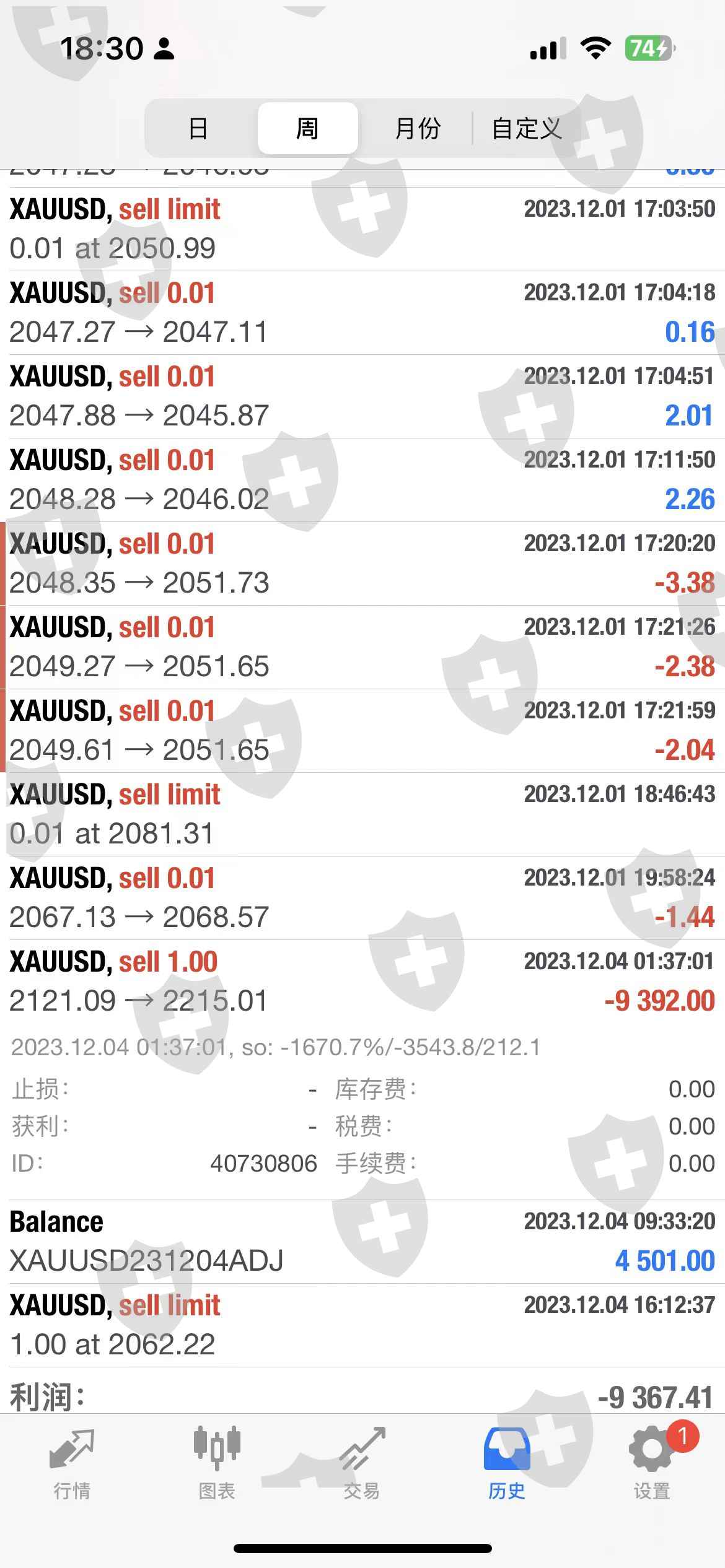The image size is (725, 1568).
Task: Expand the trade with 2.01 profit
Action: pos(362,396)
